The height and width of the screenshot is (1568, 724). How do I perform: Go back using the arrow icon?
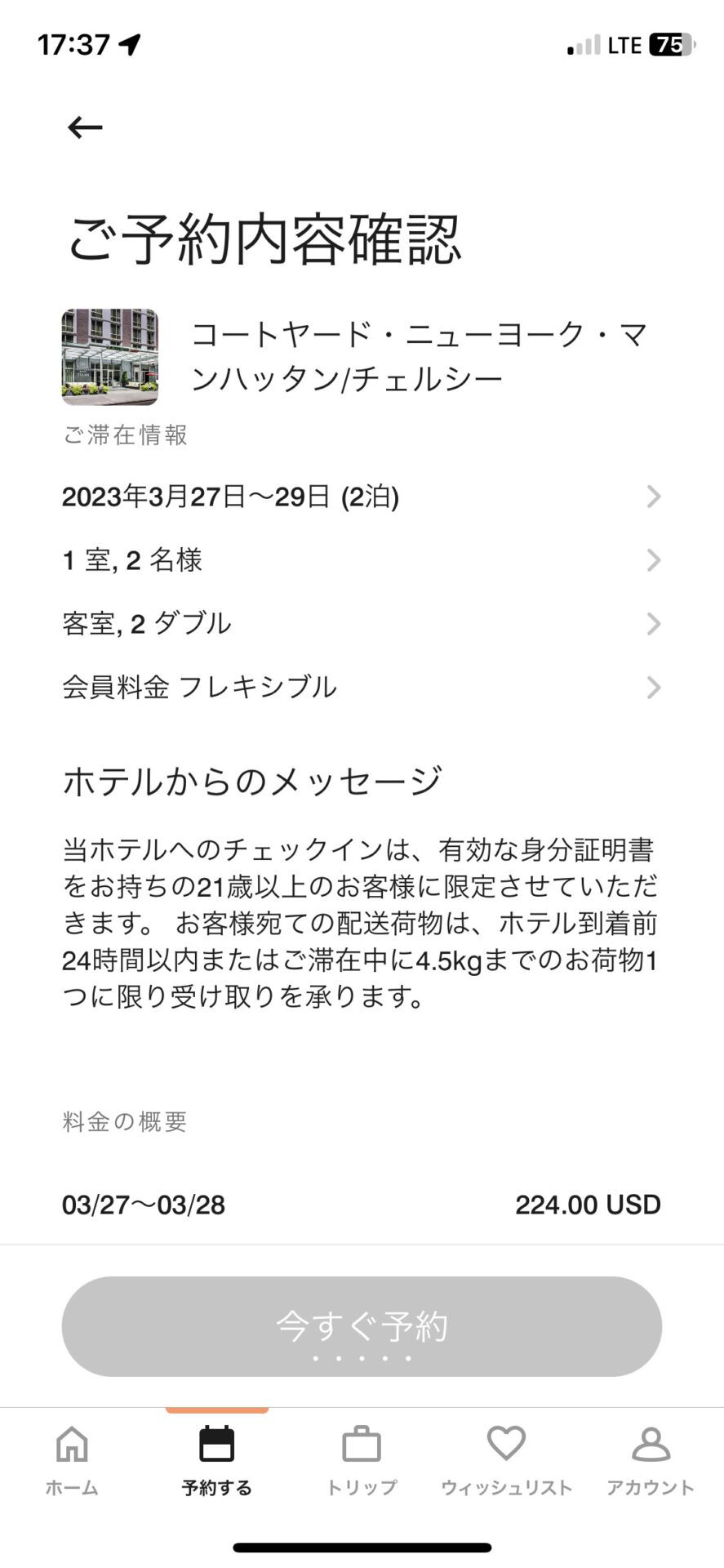click(85, 127)
